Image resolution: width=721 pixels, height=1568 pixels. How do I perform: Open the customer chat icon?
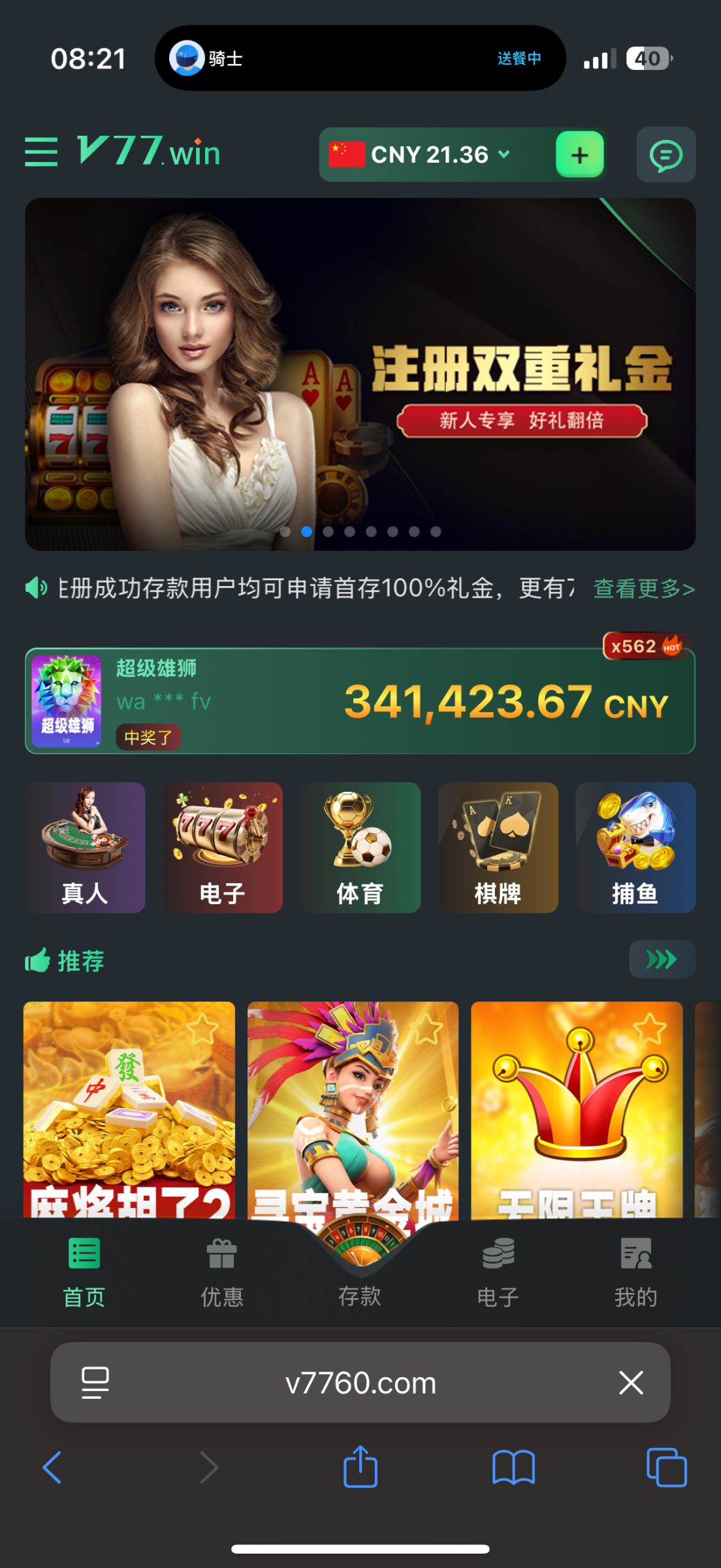(x=665, y=155)
